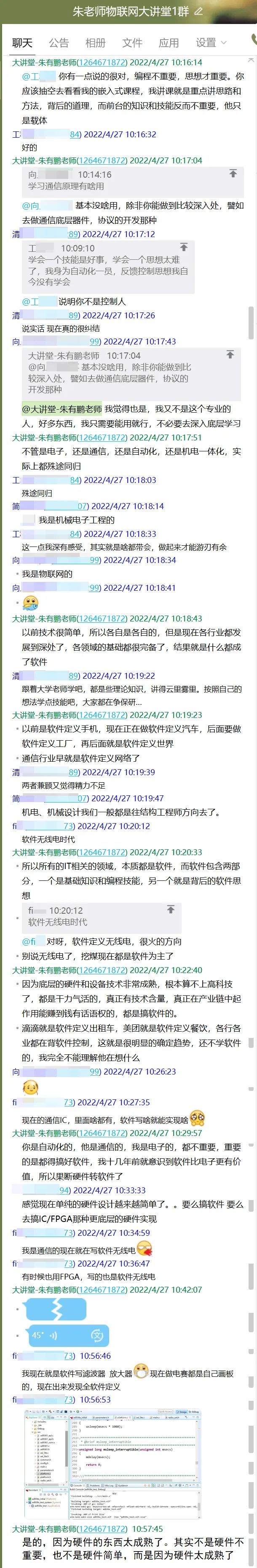The width and height of the screenshot is (257, 1568).
Task: Jump to quoted message 学会一个技能是好事
Action: [183, 247]
